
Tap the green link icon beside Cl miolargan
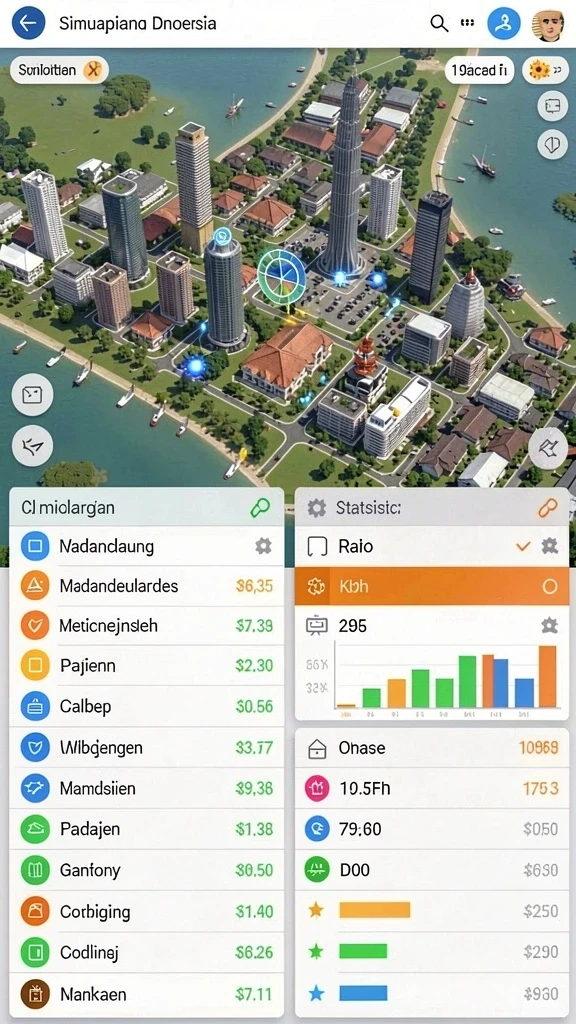261,507
